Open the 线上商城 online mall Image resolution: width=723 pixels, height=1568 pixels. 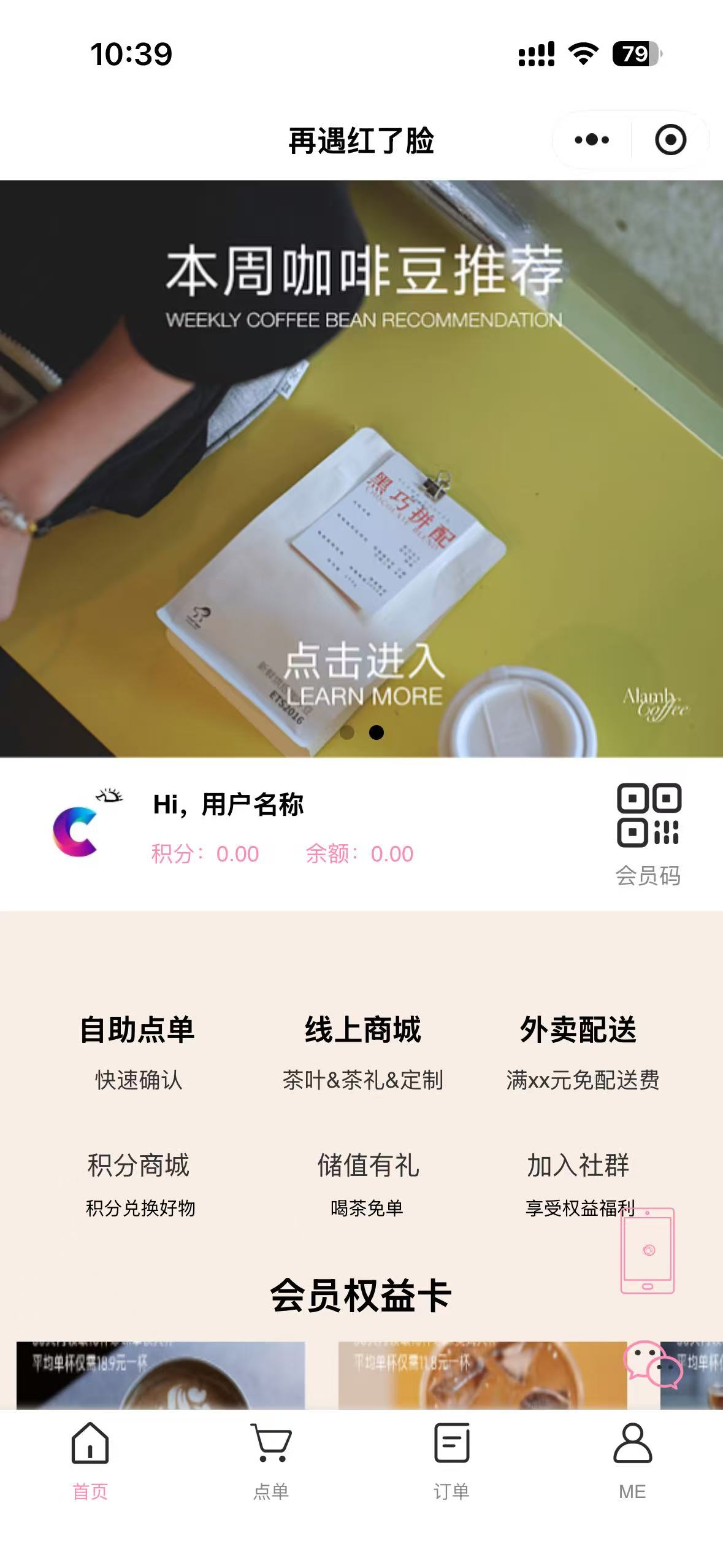click(x=362, y=1049)
